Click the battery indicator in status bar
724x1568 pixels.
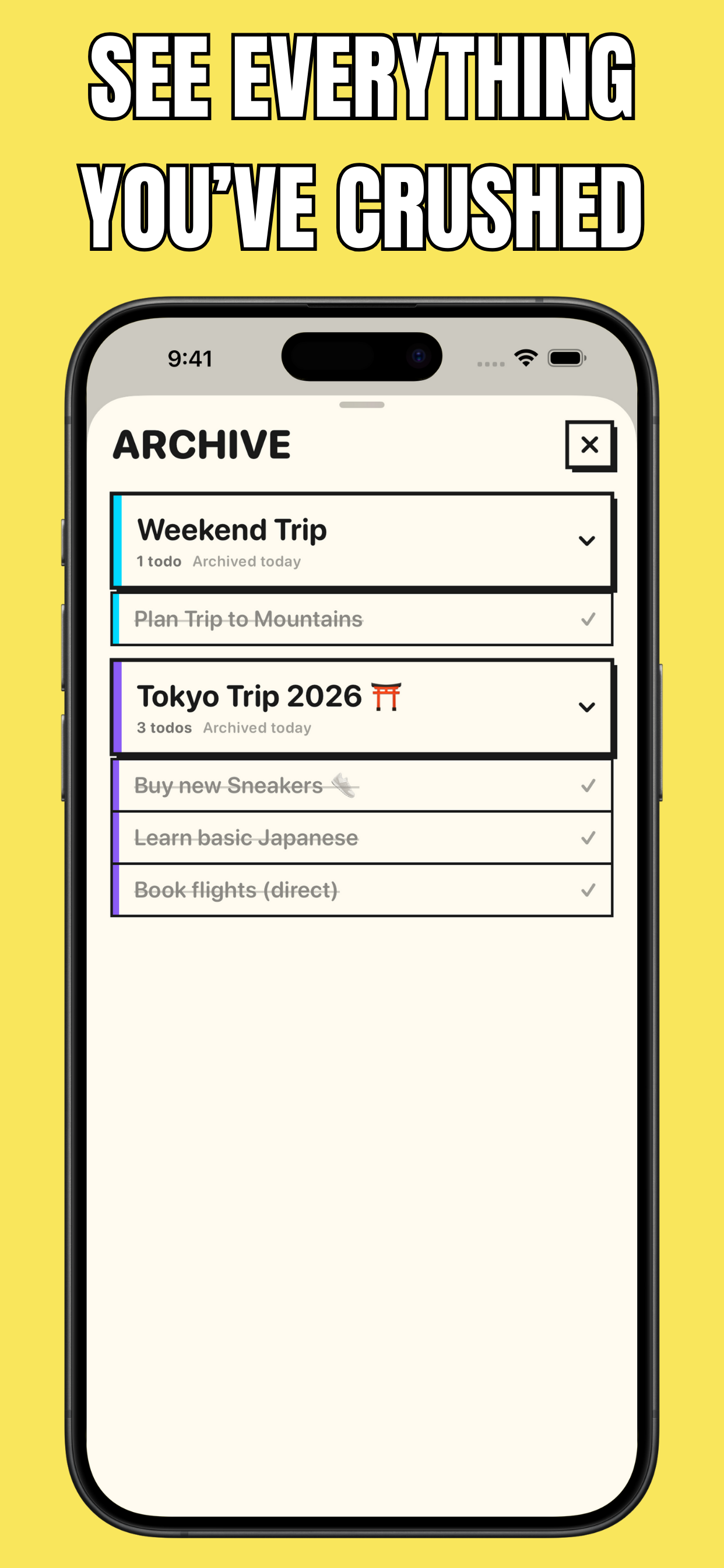pyautogui.click(x=567, y=359)
